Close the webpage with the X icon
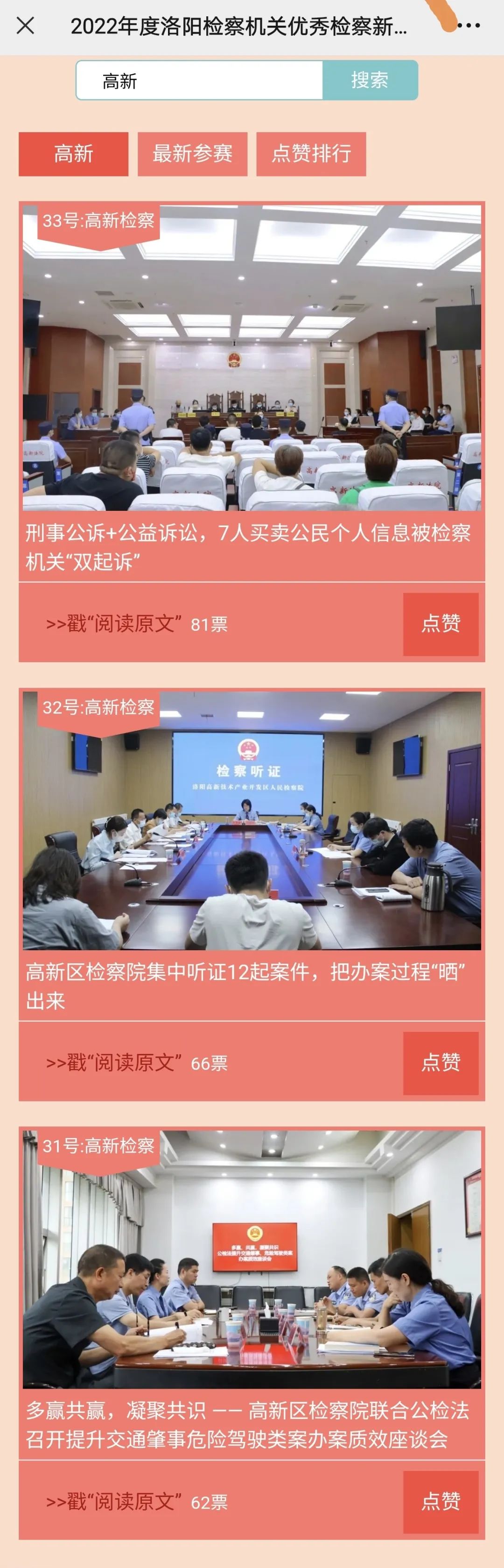The height and width of the screenshot is (1568, 504). (25, 26)
